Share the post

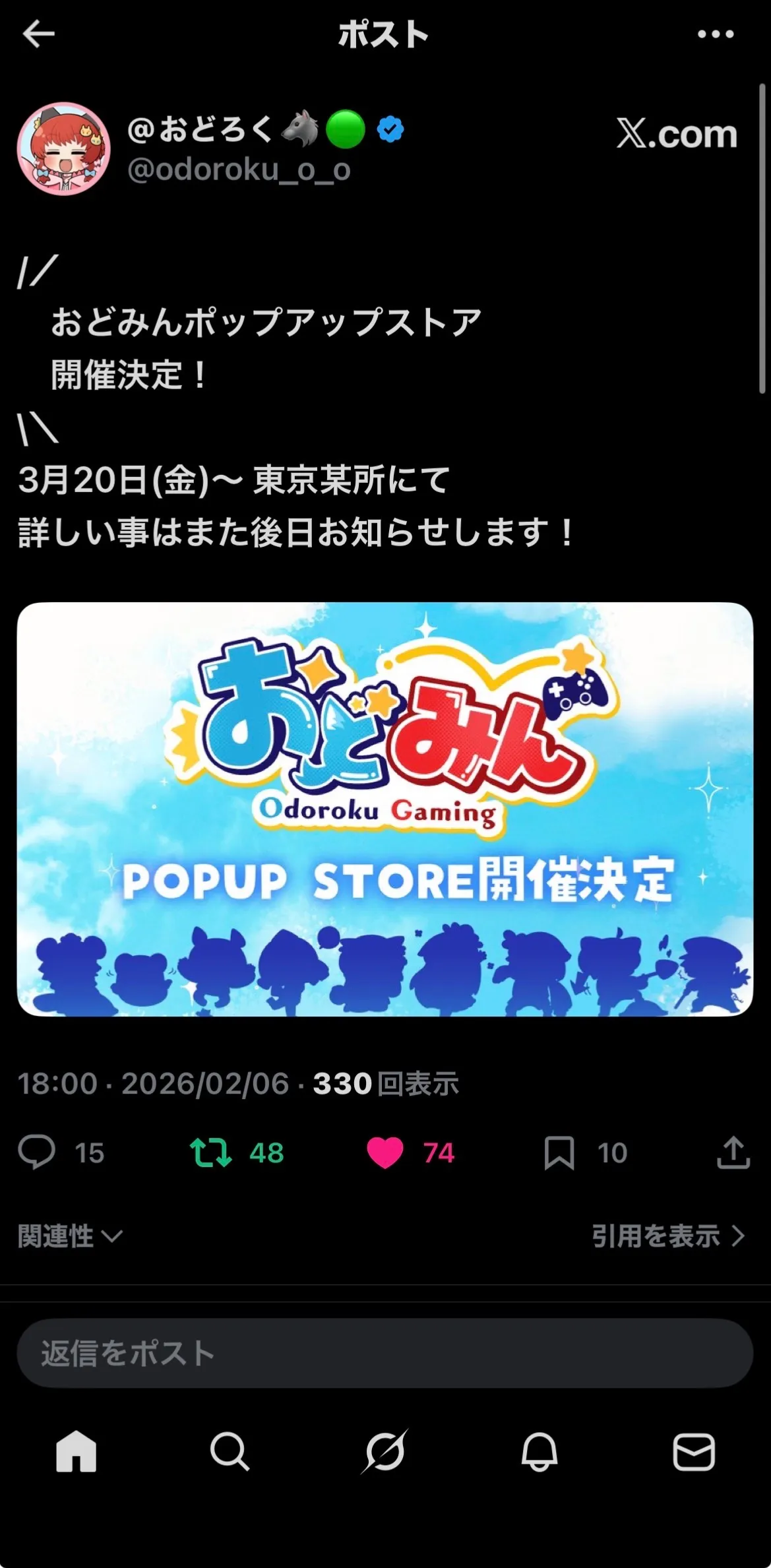(x=733, y=1152)
